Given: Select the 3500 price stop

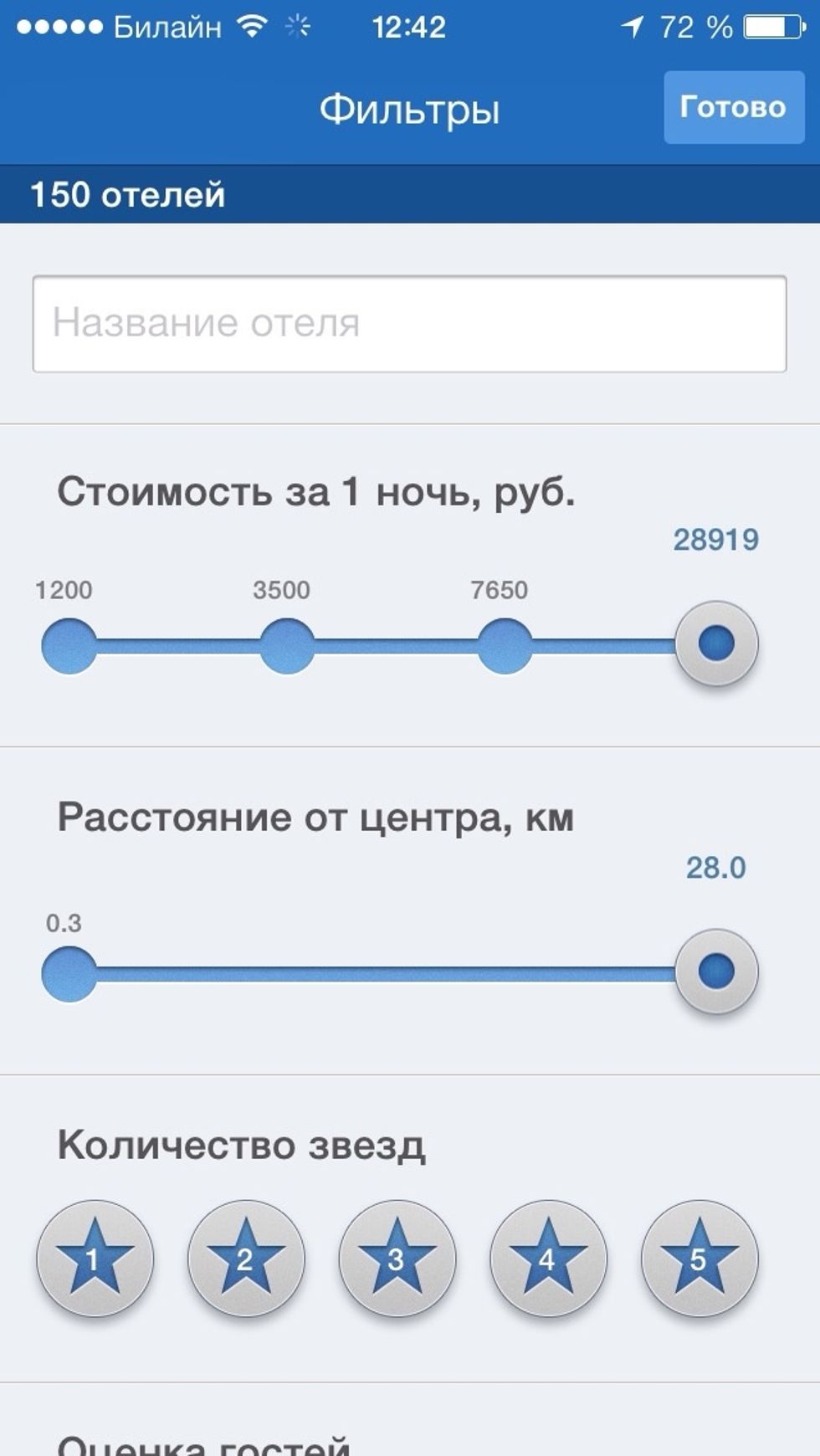Looking at the screenshot, I should [286, 645].
